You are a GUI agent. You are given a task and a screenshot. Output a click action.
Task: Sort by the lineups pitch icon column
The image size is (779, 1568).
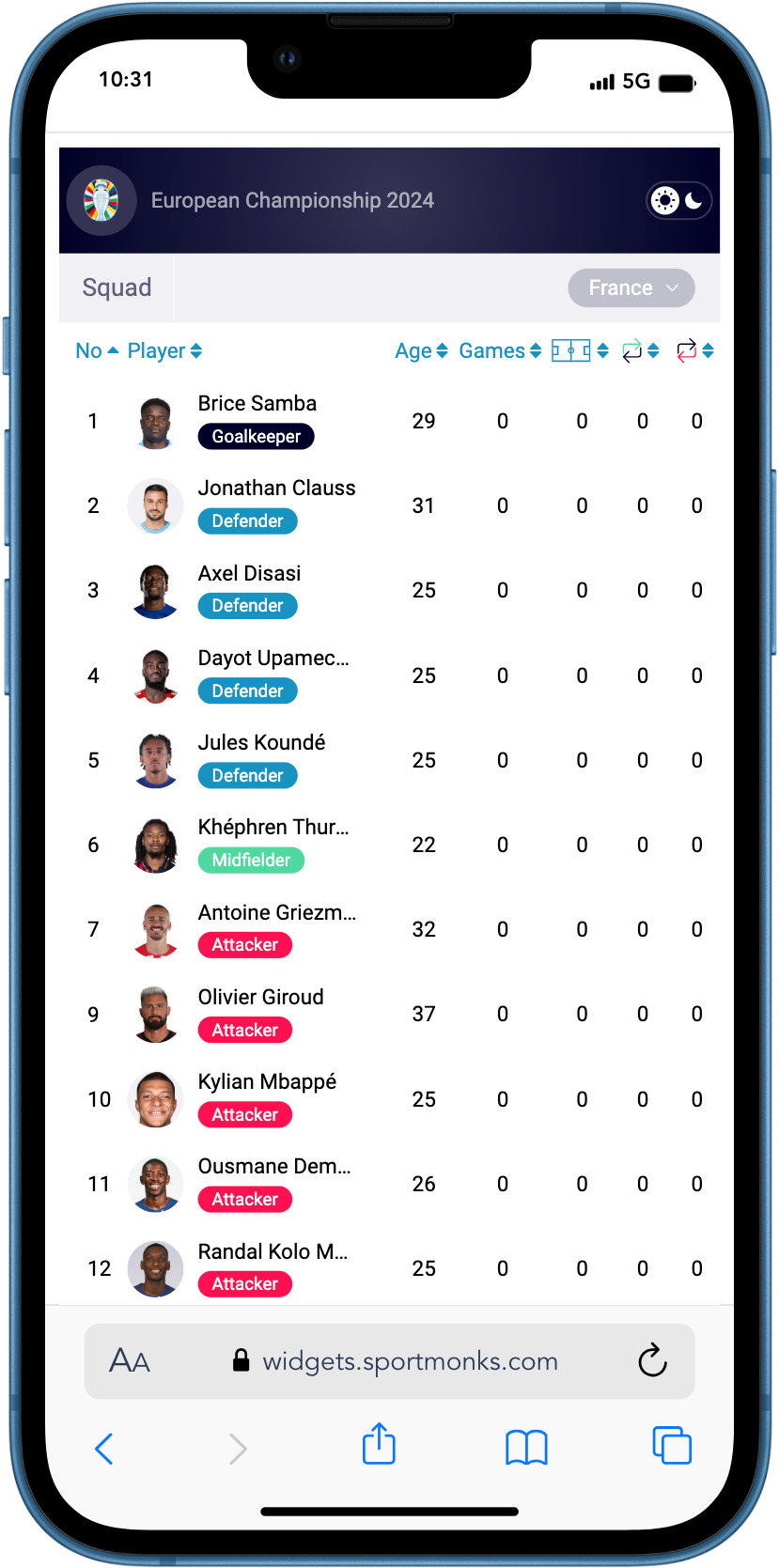coord(580,350)
